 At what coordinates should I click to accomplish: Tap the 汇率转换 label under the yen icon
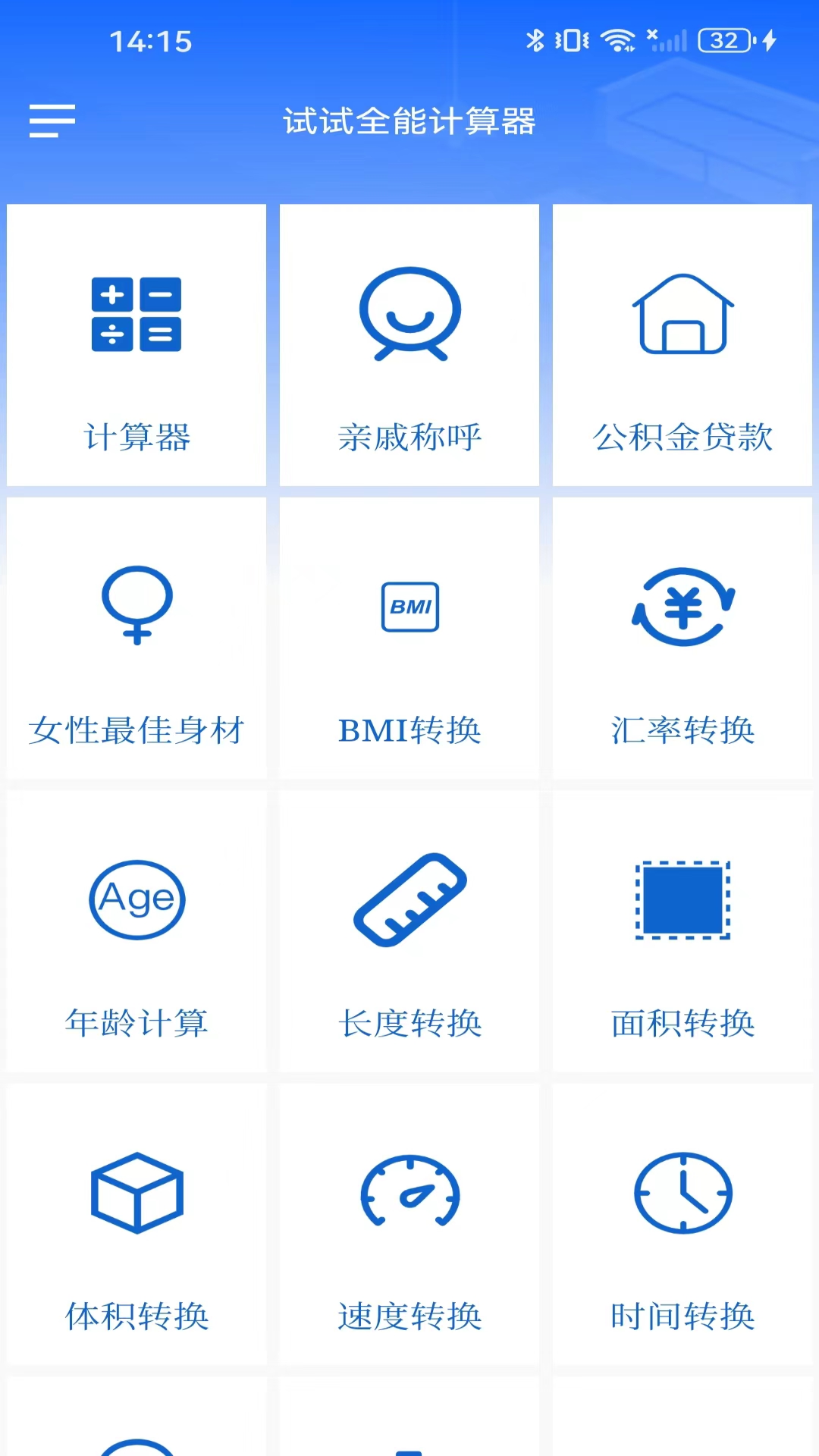click(682, 730)
